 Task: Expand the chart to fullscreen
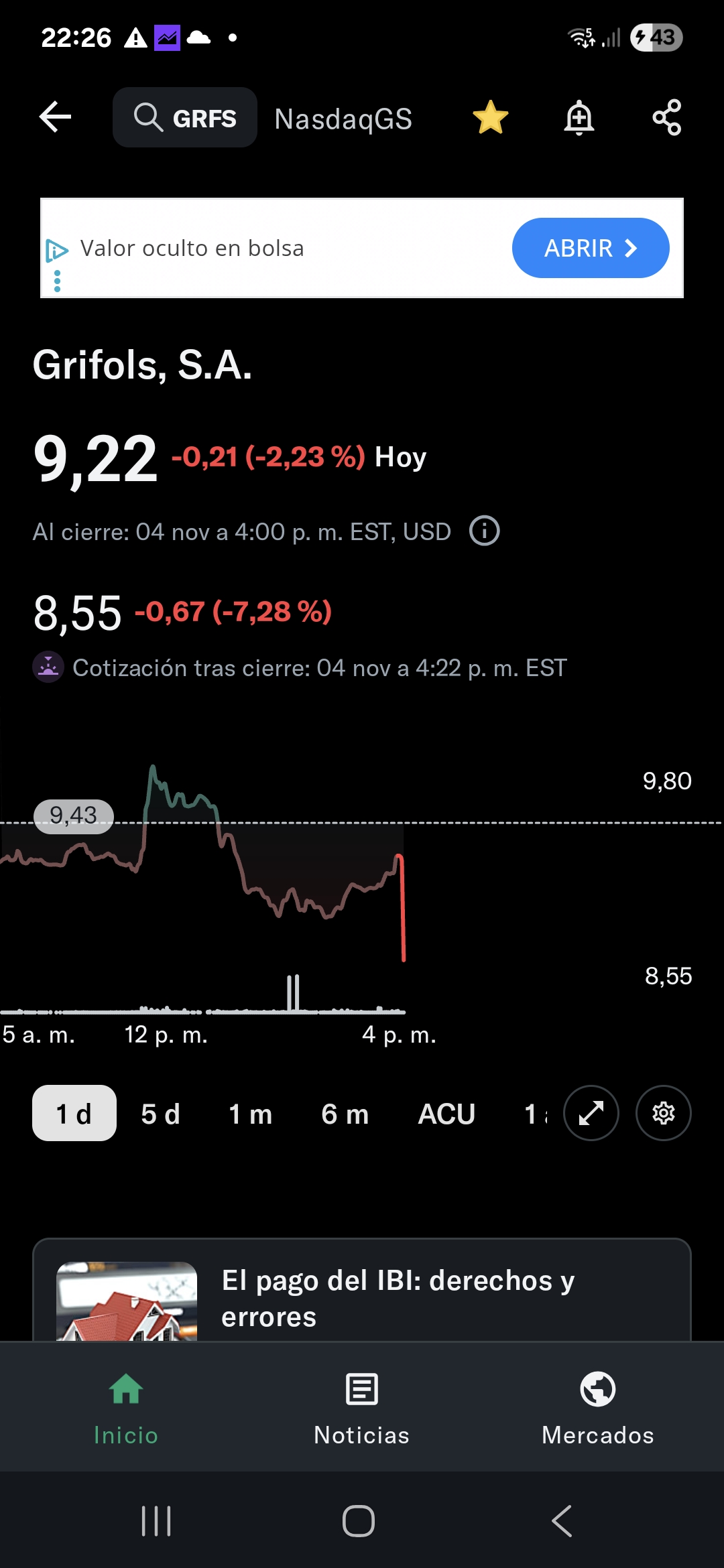click(591, 1113)
